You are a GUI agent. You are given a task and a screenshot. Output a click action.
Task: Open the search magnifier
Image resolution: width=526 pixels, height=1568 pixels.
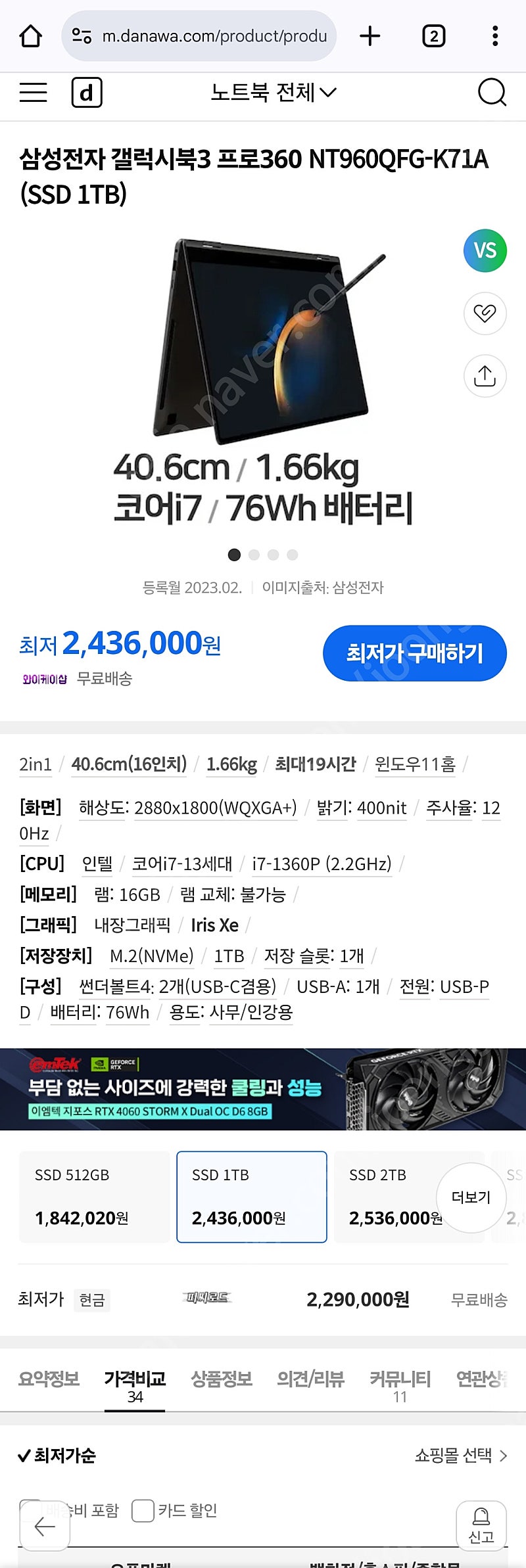491,92
